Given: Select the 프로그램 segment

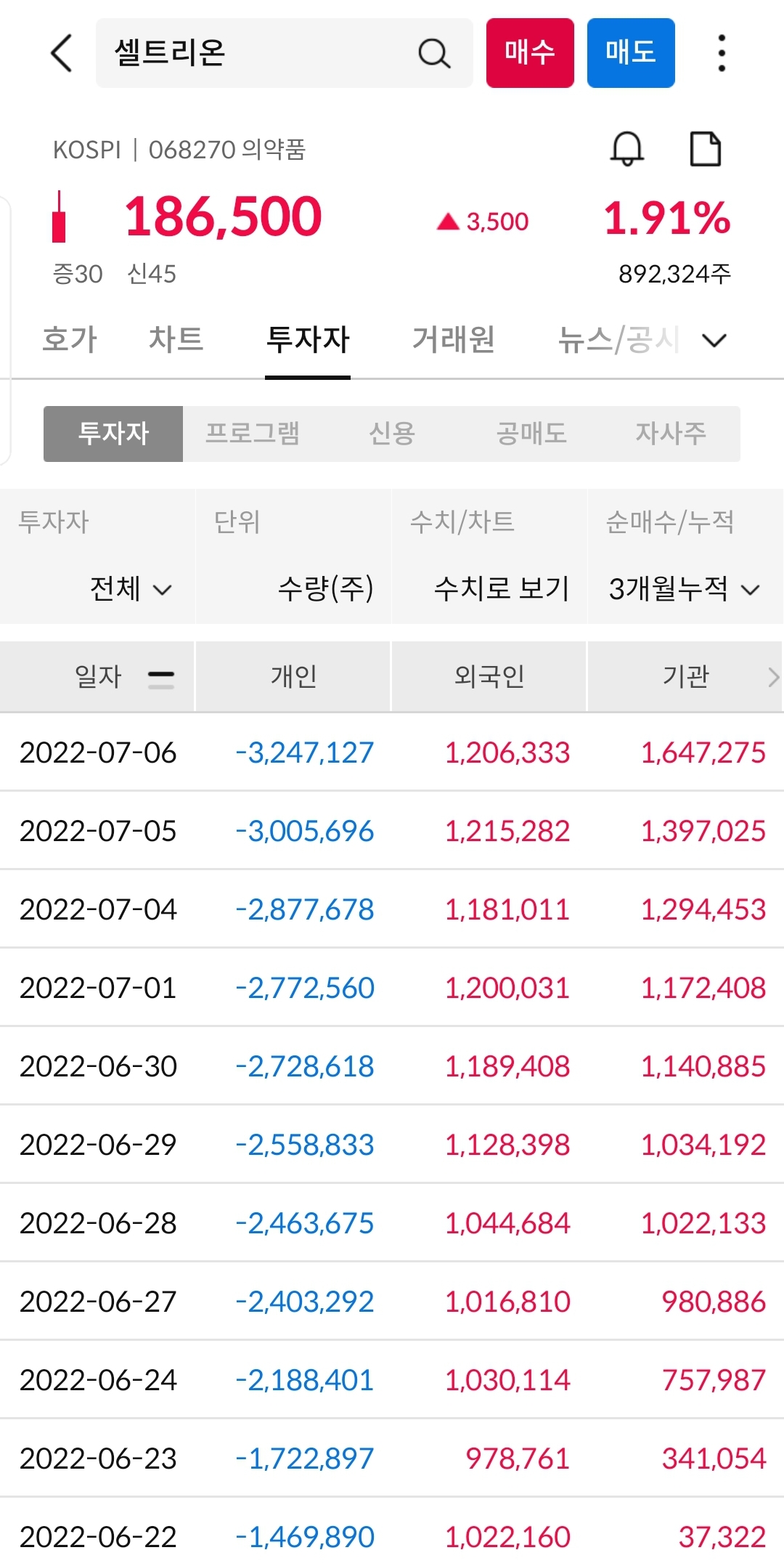Looking at the screenshot, I should tap(253, 434).
